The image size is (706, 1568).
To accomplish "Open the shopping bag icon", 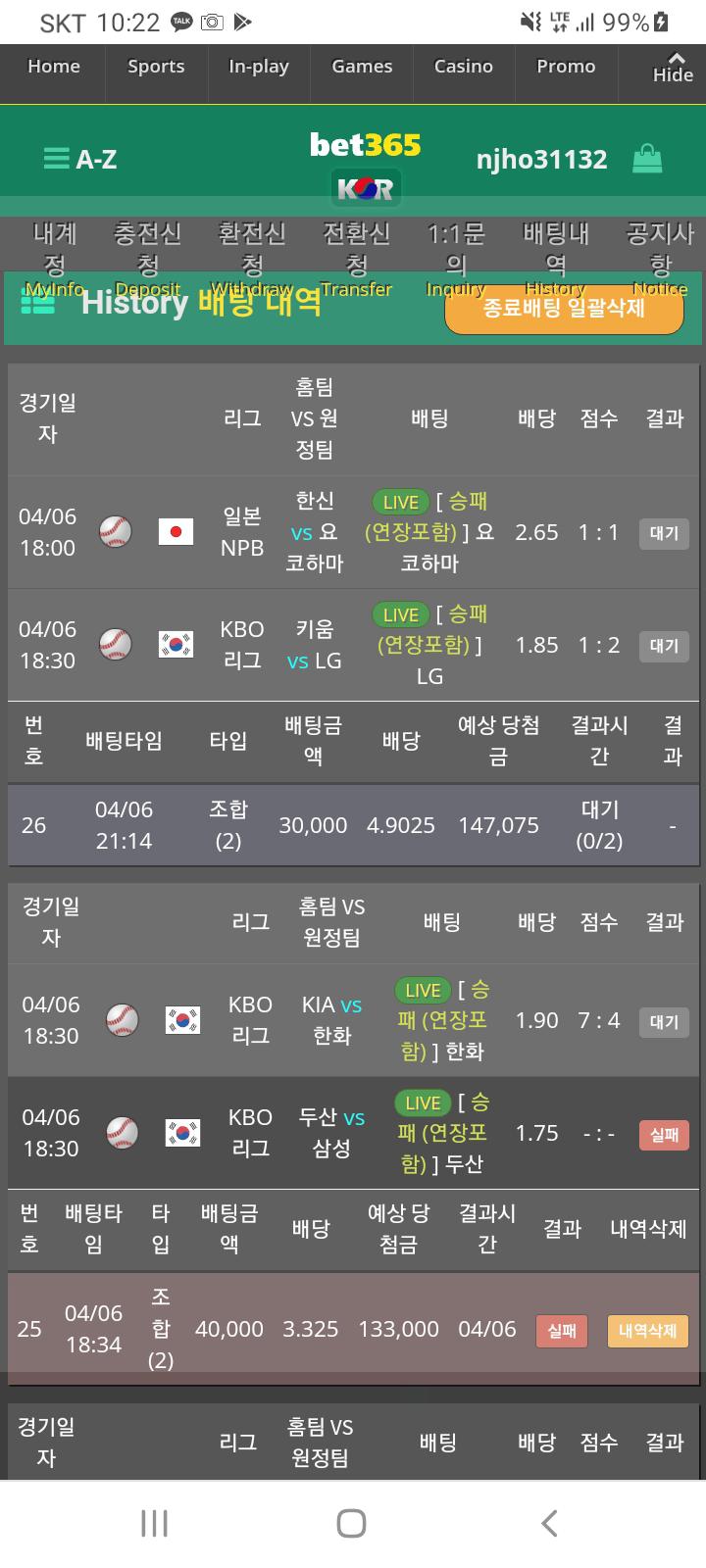I will (x=647, y=159).
